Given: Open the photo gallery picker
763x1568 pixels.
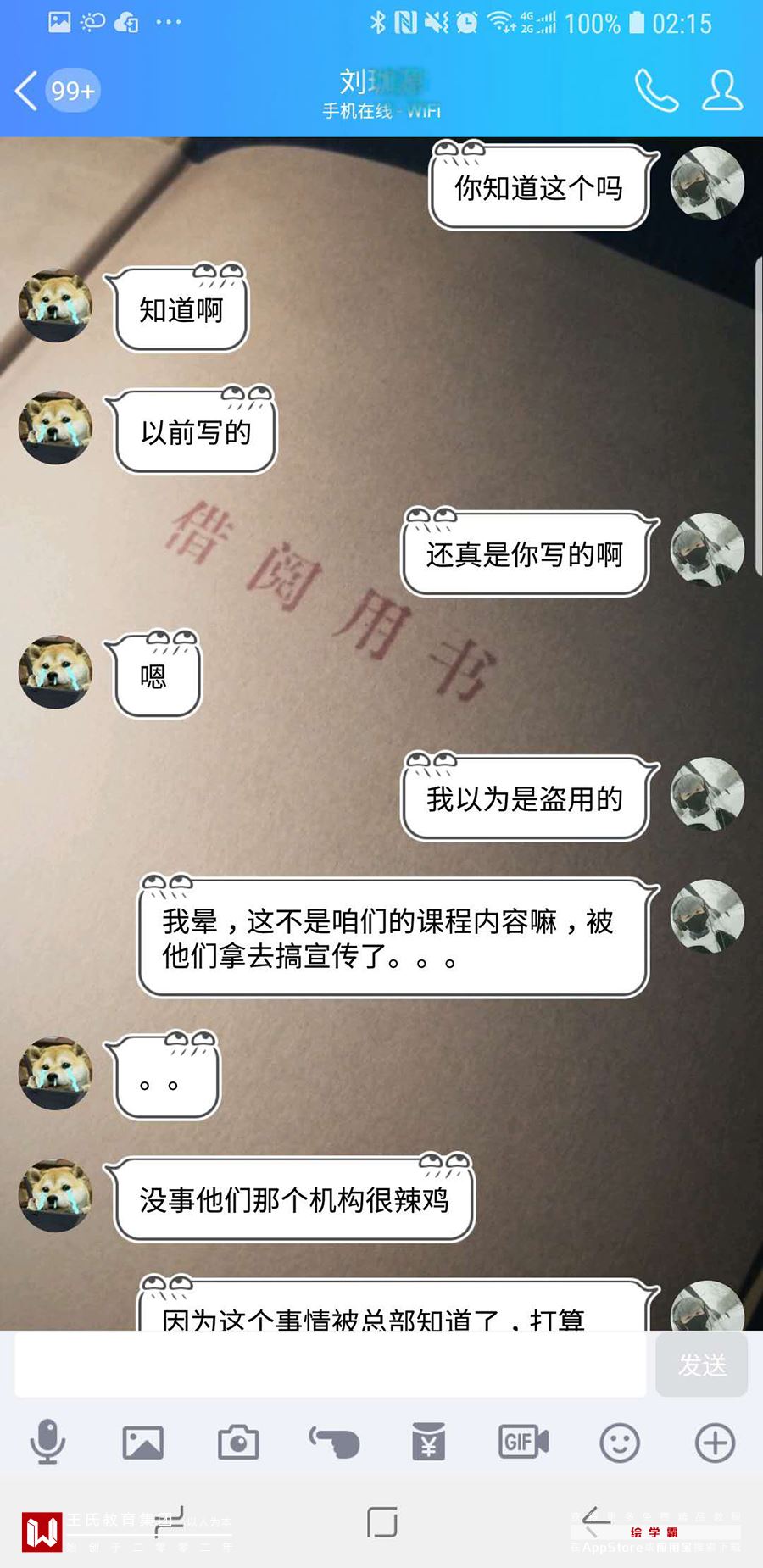Looking at the screenshot, I should [142, 1442].
